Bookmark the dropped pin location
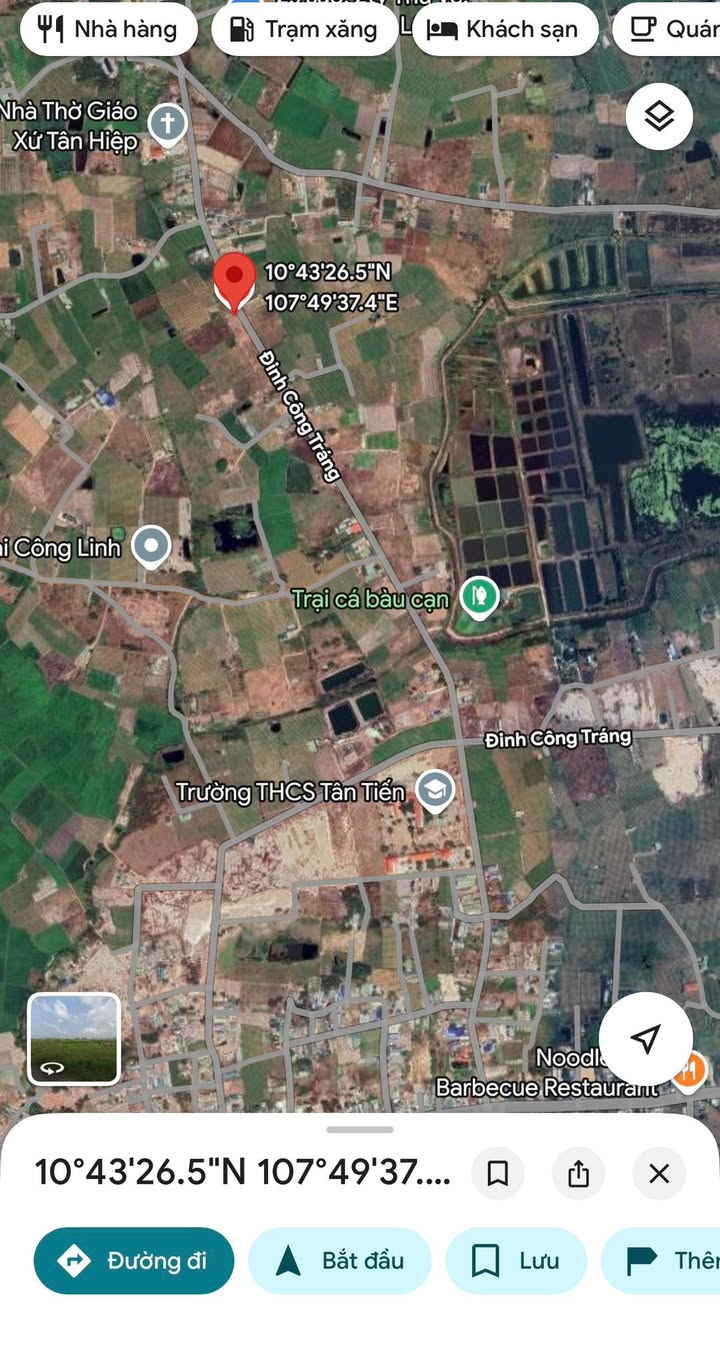This screenshot has height=1365, width=720. coord(498,1173)
